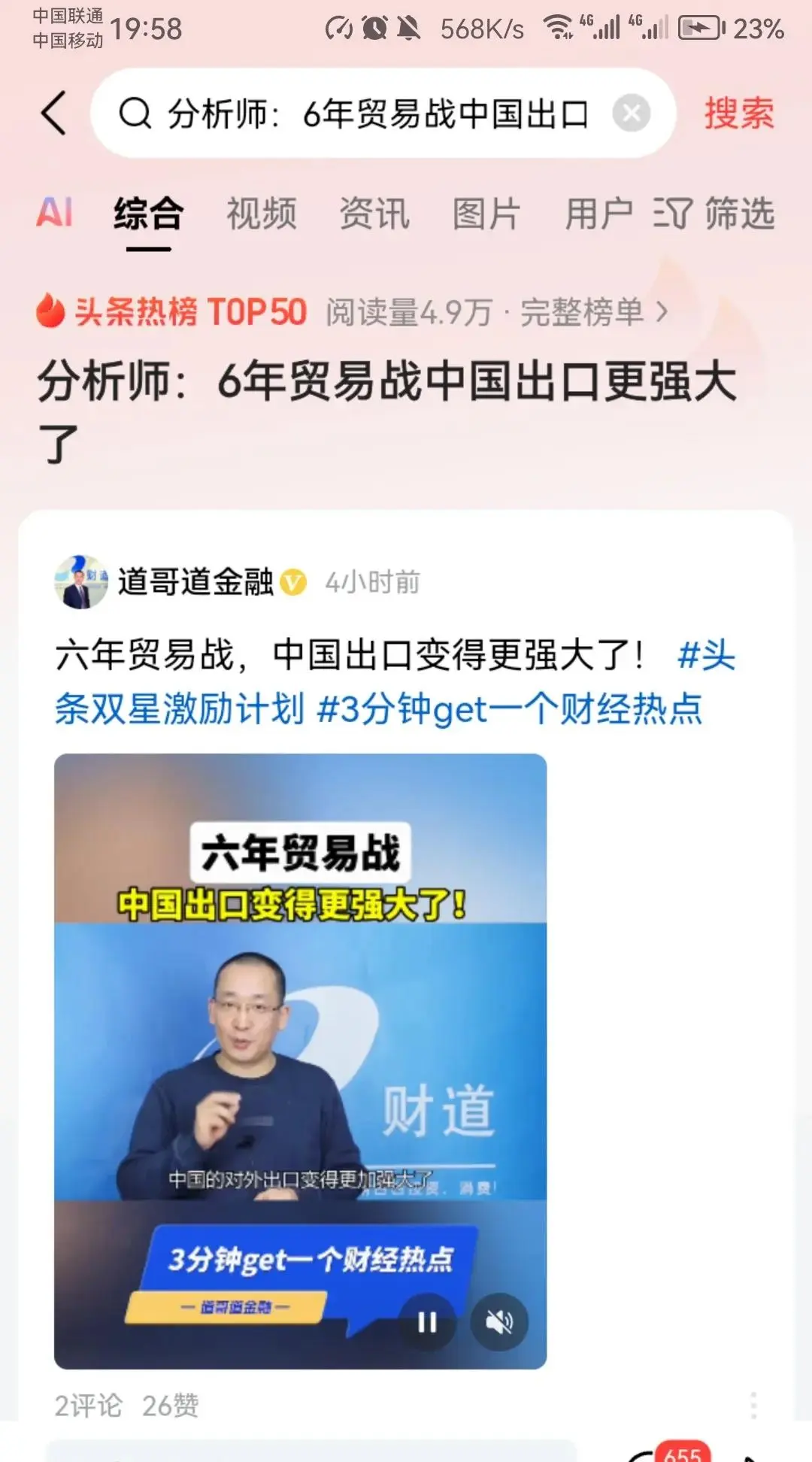Open the 筛选 filter options
812x1462 pixels.
click(x=714, y=214)
